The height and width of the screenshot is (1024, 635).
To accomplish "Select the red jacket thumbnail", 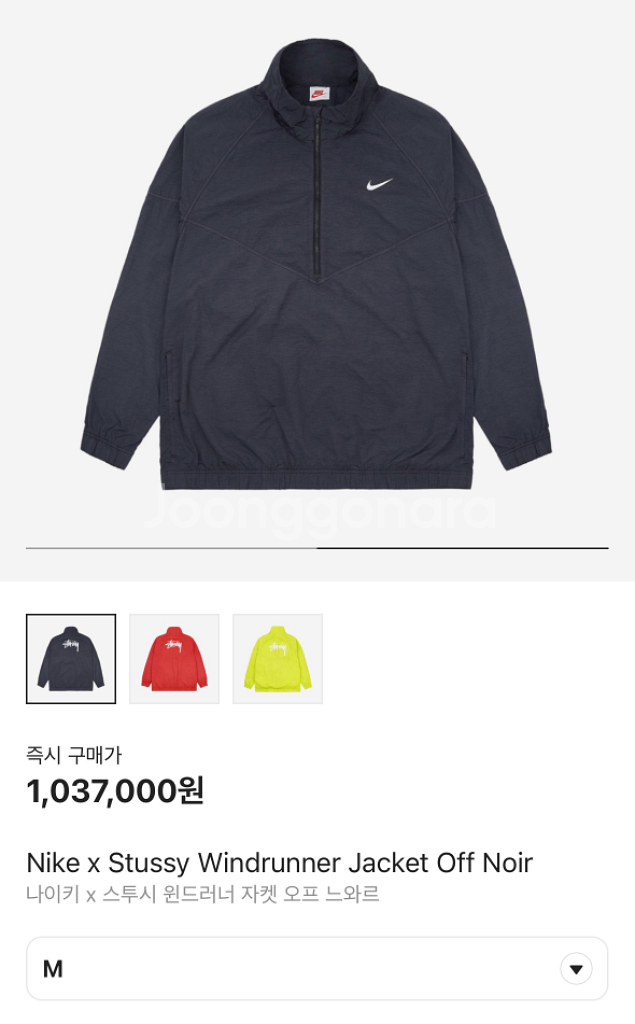I will (x=174, y=659).
